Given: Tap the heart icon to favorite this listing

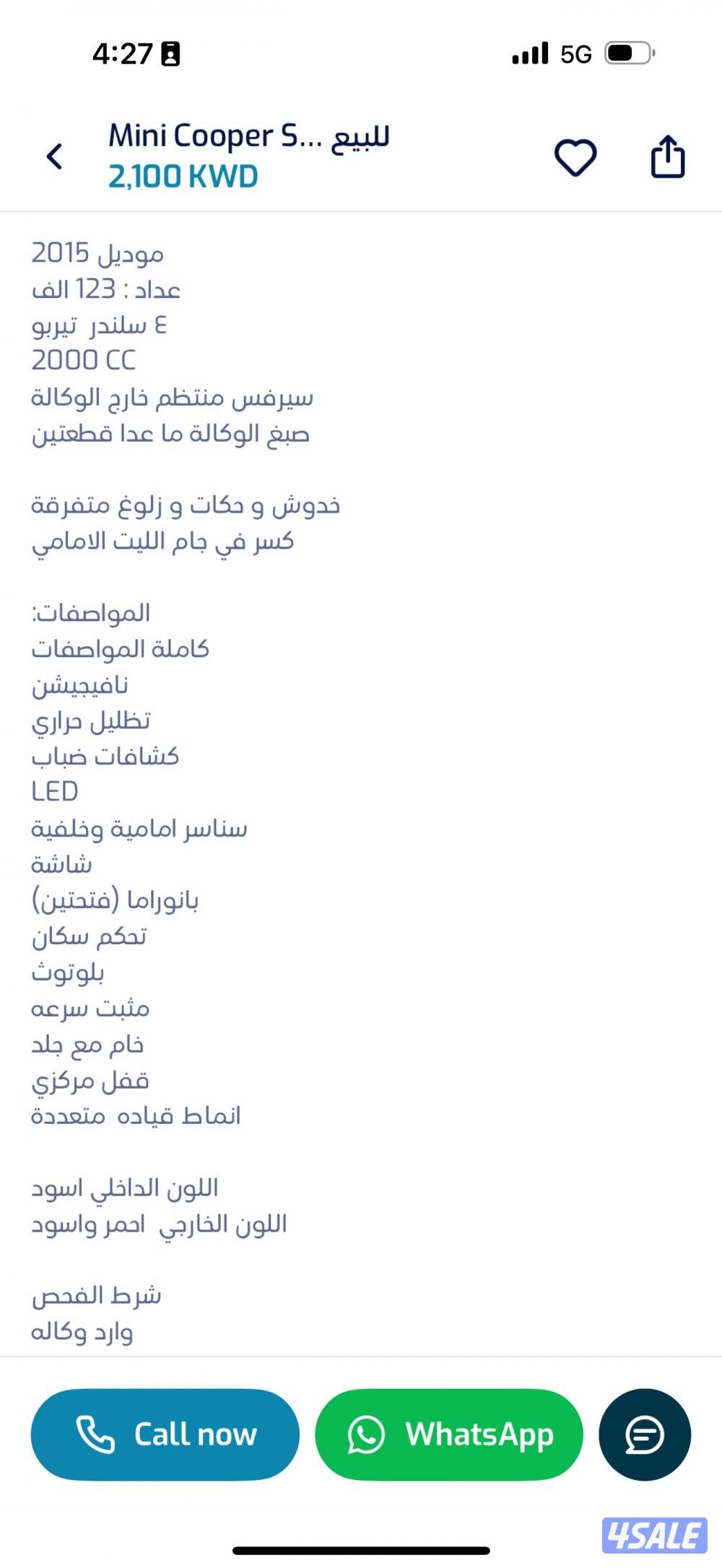Looking at the screenshot, I should pos(574,155).
